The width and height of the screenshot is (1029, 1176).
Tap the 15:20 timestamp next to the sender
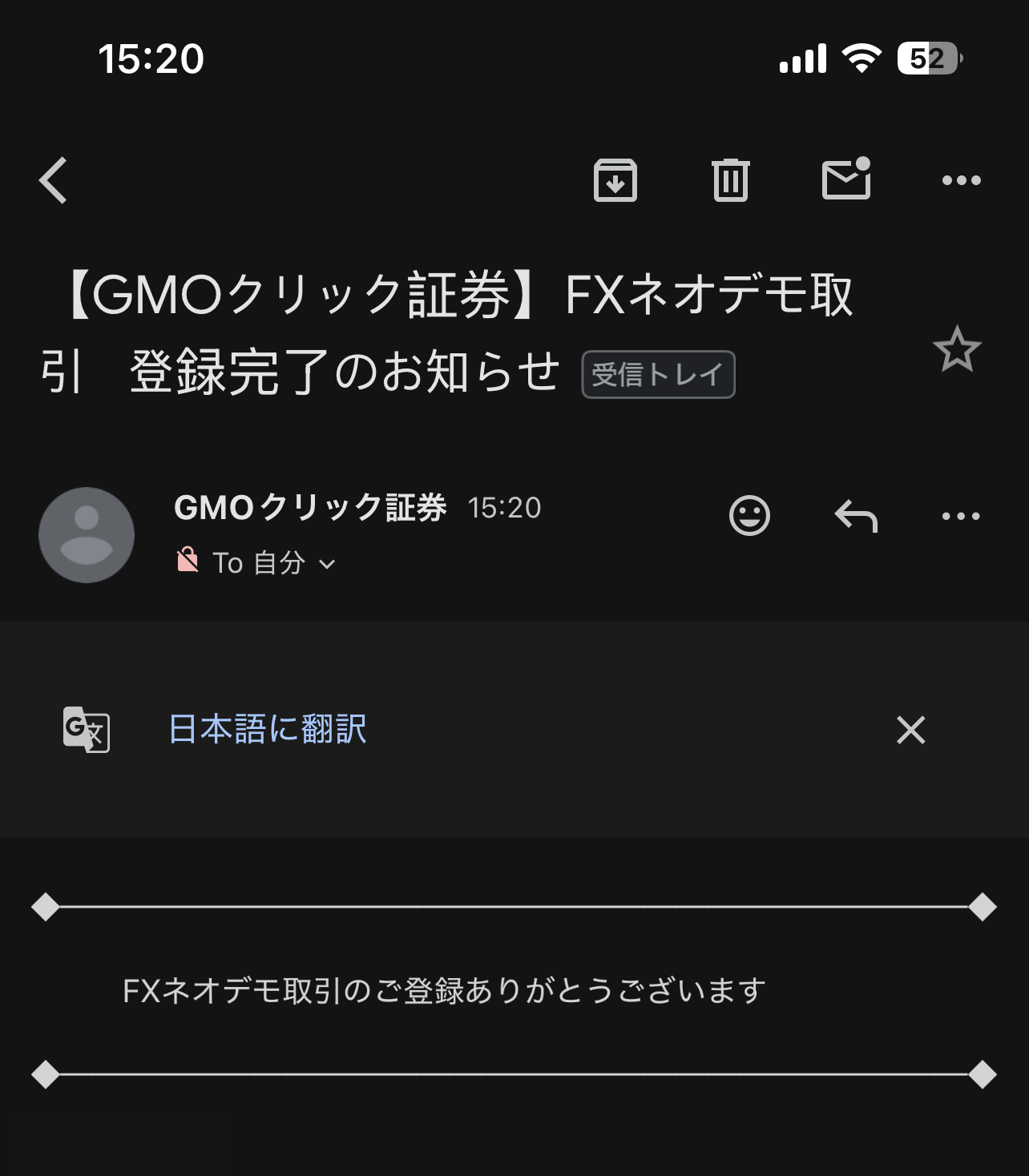(504, 506)
